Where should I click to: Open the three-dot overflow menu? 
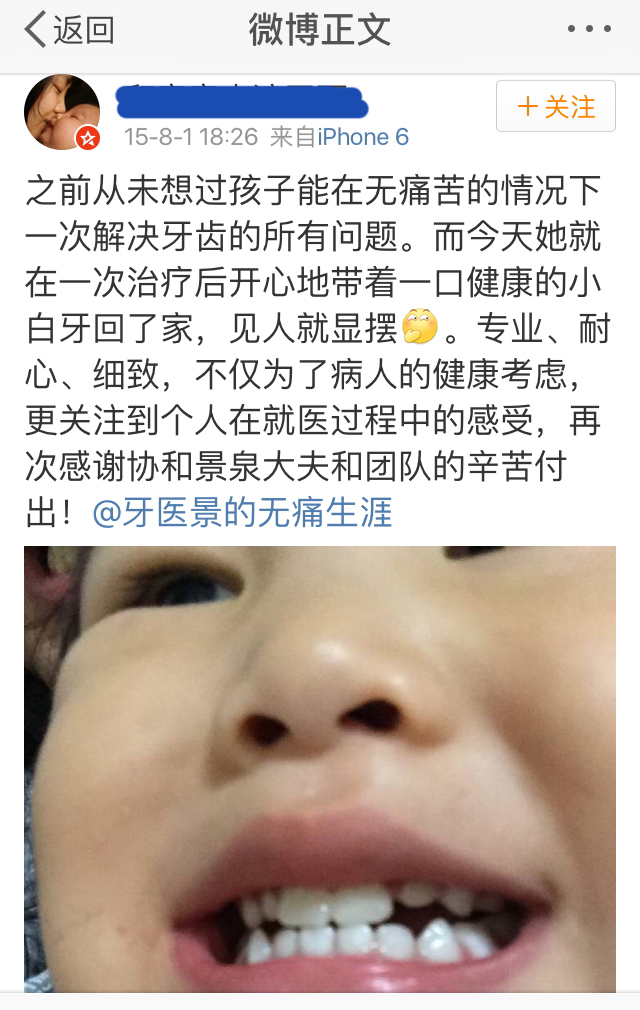pos(588,30)
